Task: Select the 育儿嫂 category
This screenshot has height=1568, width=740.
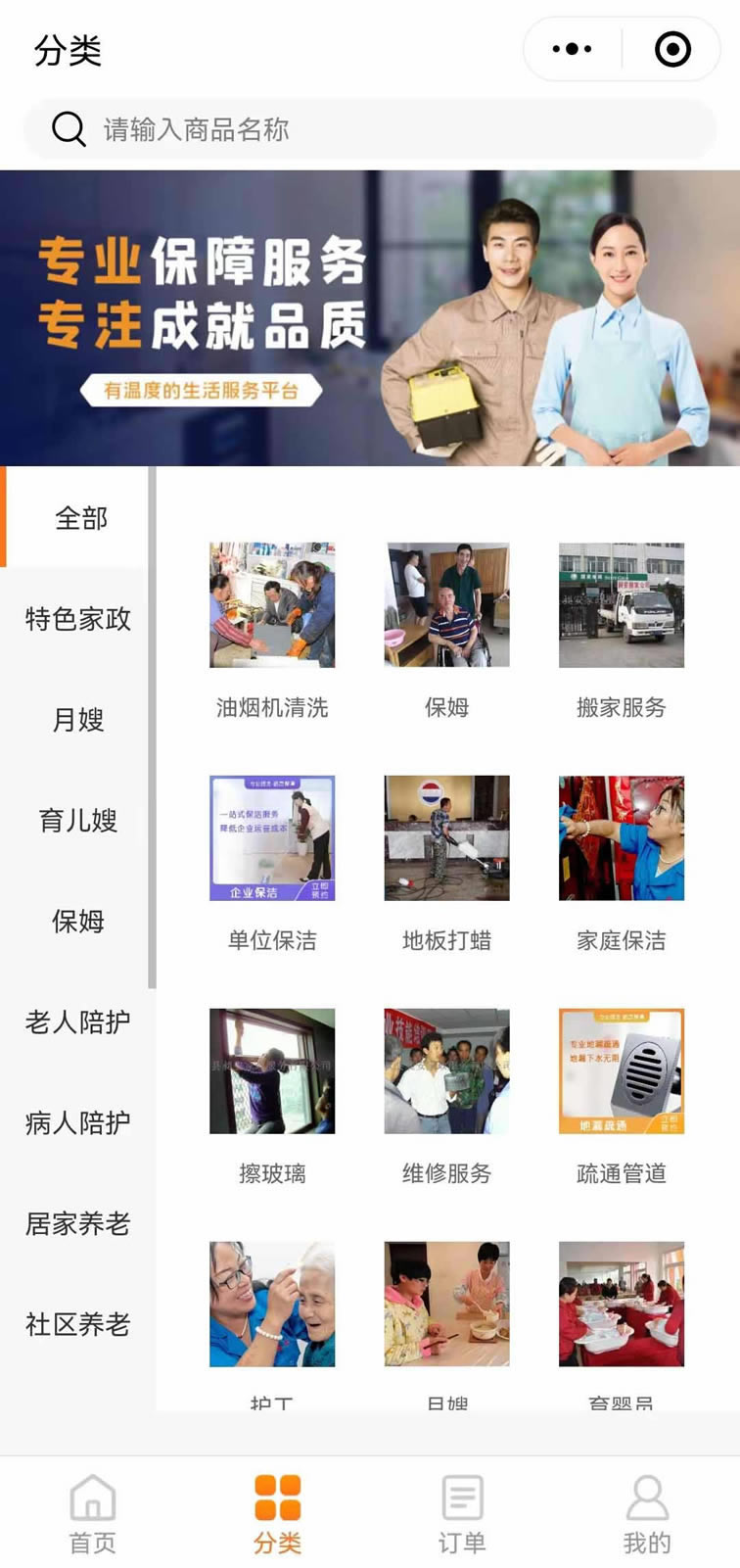Action: [77, 821]
